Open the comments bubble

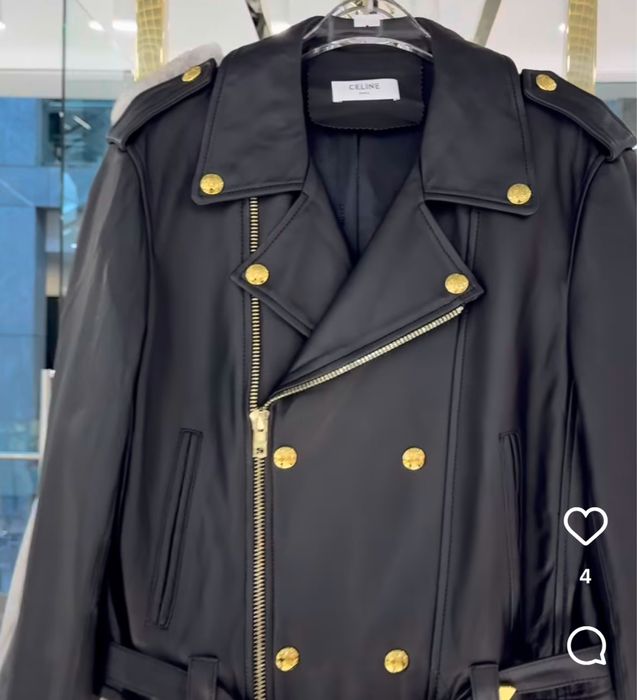586,645
